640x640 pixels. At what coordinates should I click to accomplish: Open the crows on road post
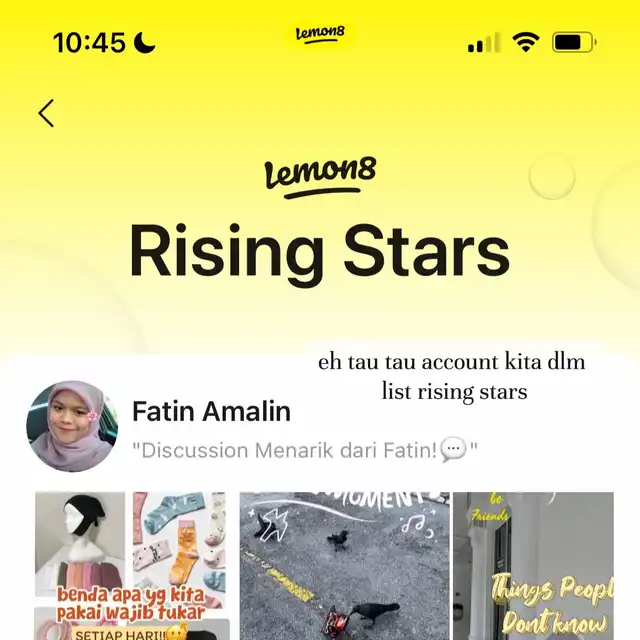343,565
